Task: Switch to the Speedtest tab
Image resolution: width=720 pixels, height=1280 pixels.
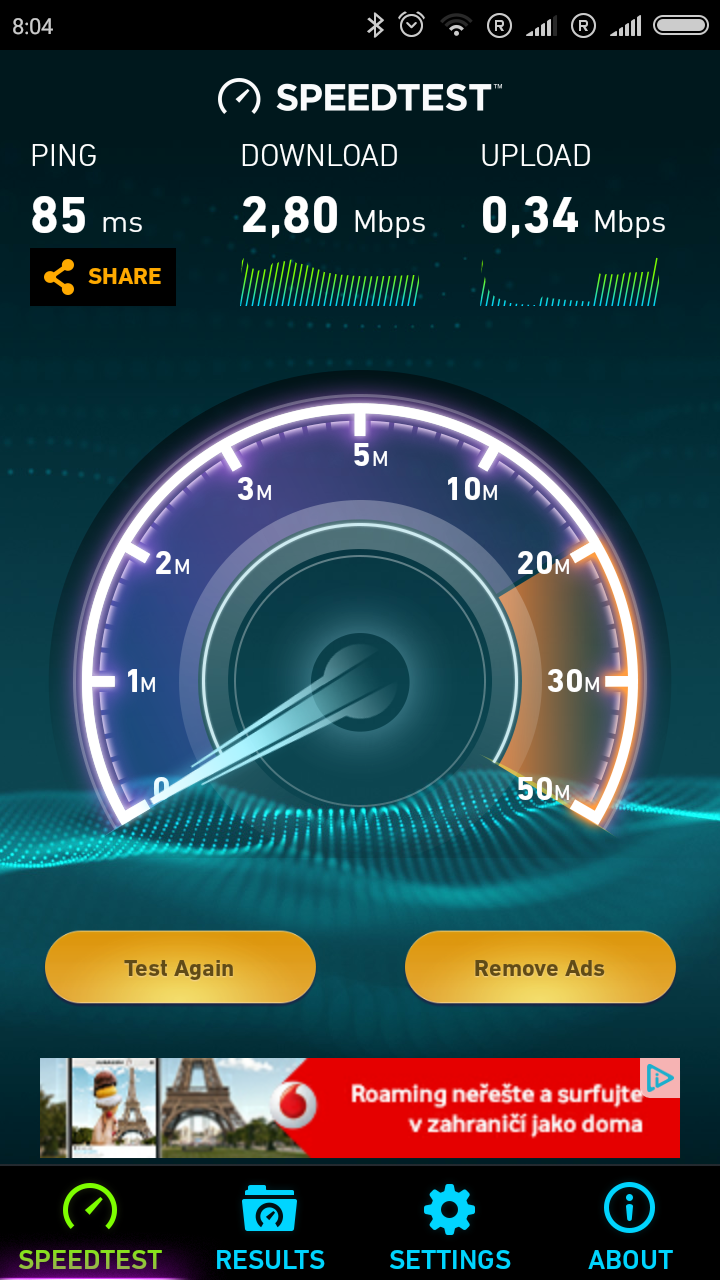Action: coord(90,1225)
